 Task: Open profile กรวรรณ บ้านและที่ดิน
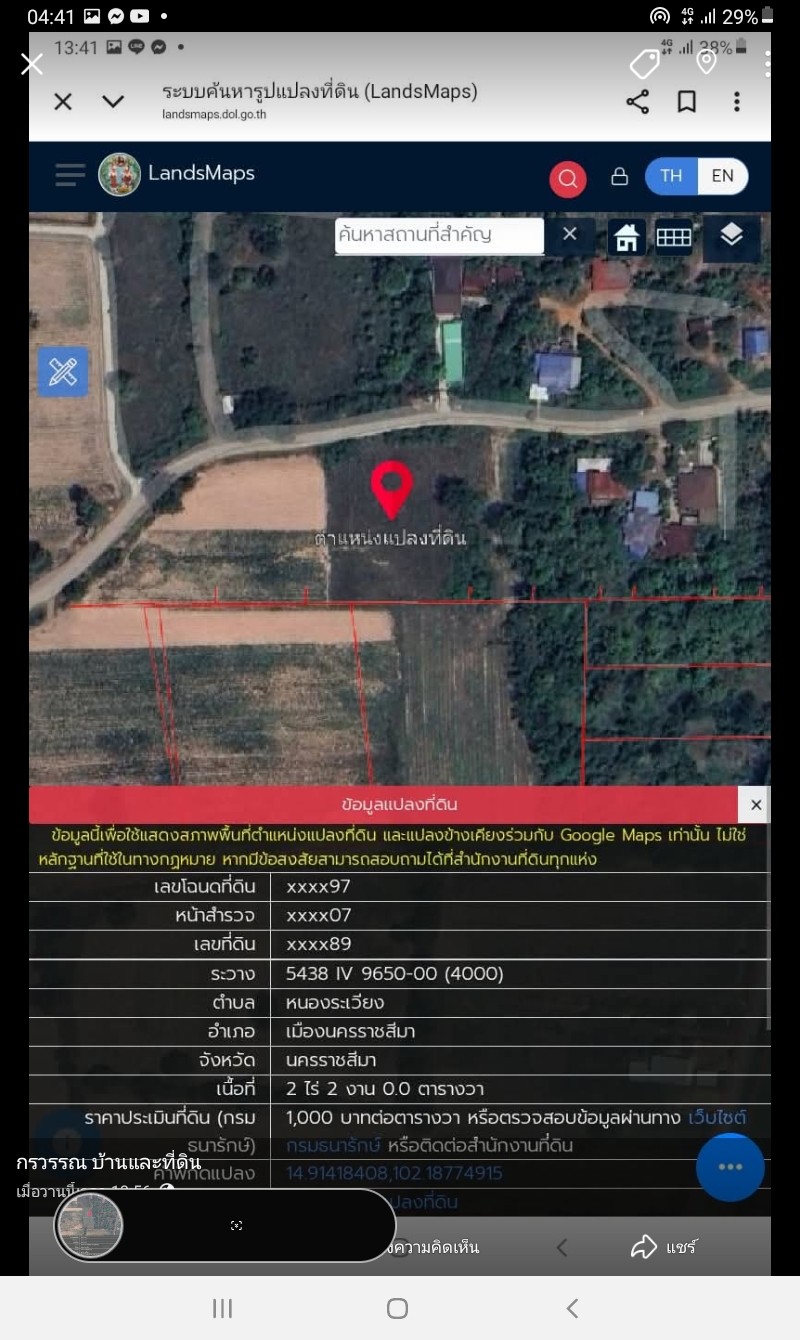[x=108, y=1162]
